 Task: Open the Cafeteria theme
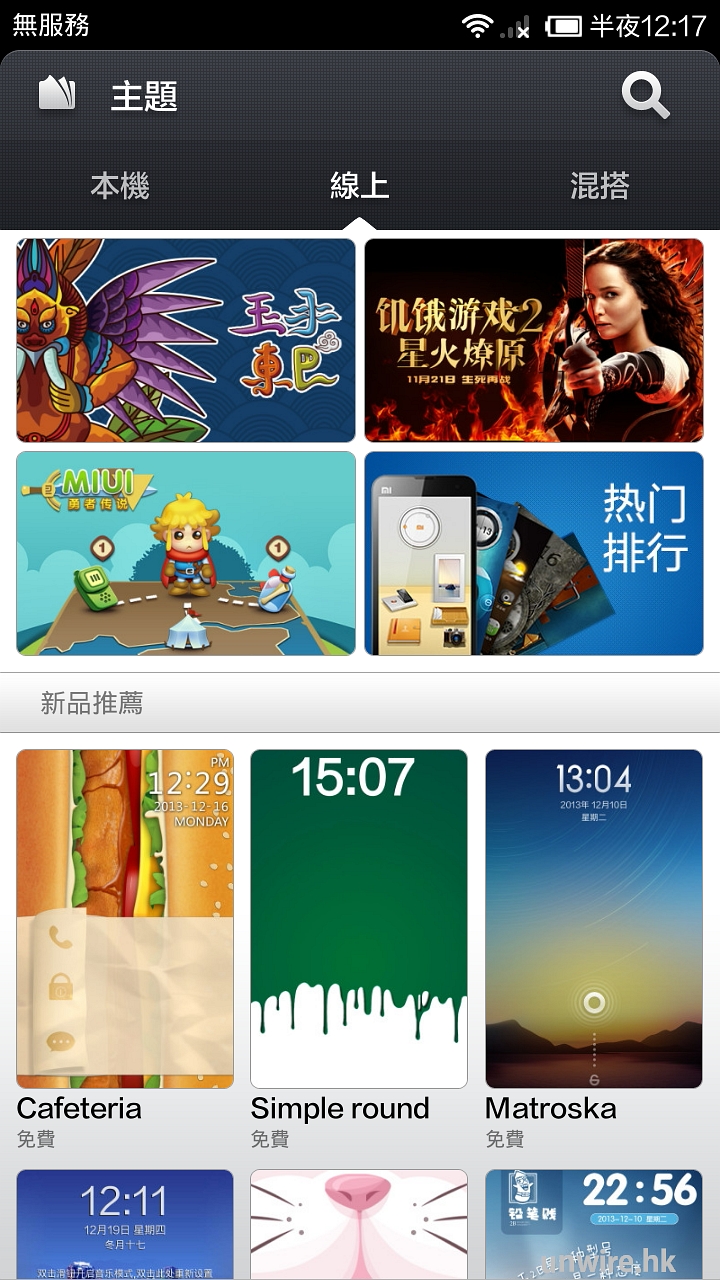tap(125, 919)
